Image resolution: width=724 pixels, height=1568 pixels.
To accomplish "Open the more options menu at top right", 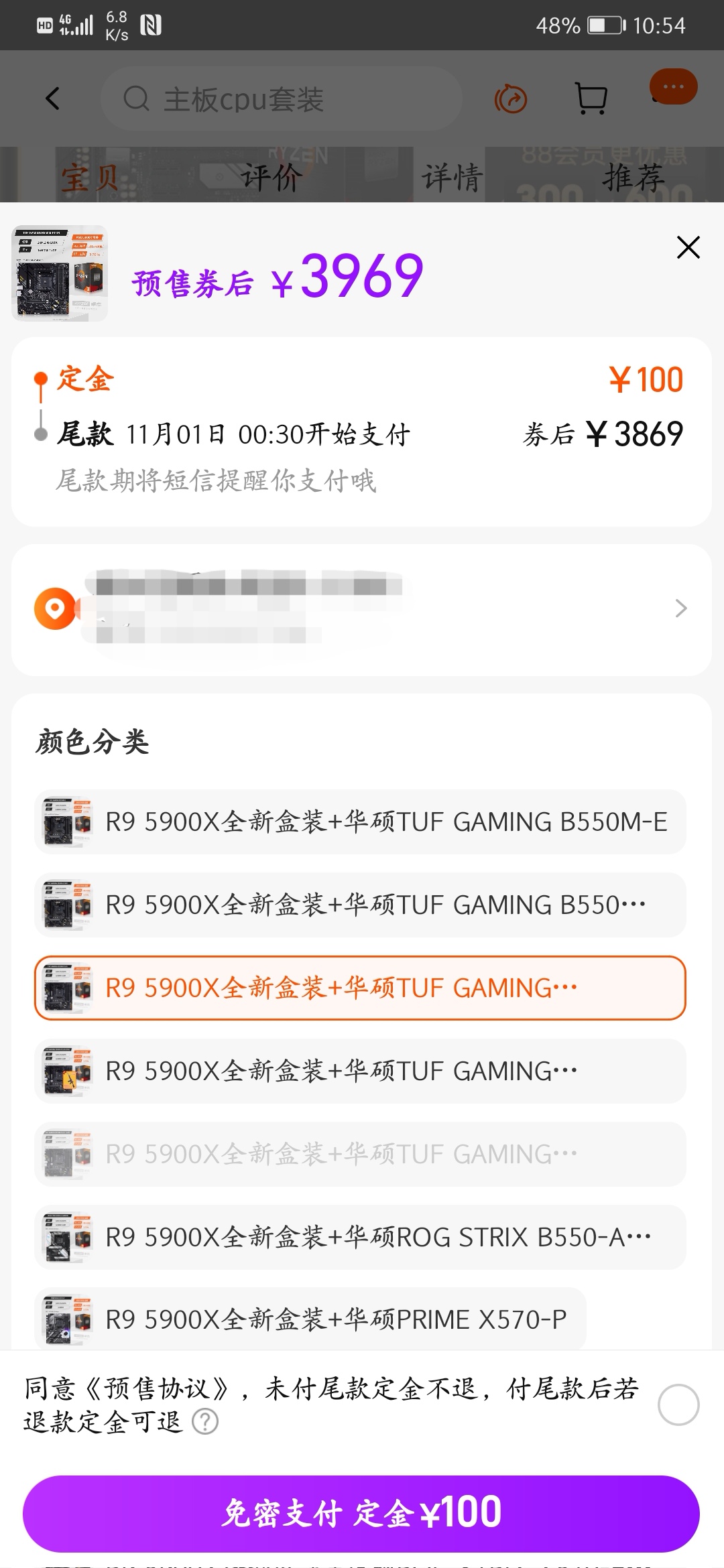I will (674, 87).
